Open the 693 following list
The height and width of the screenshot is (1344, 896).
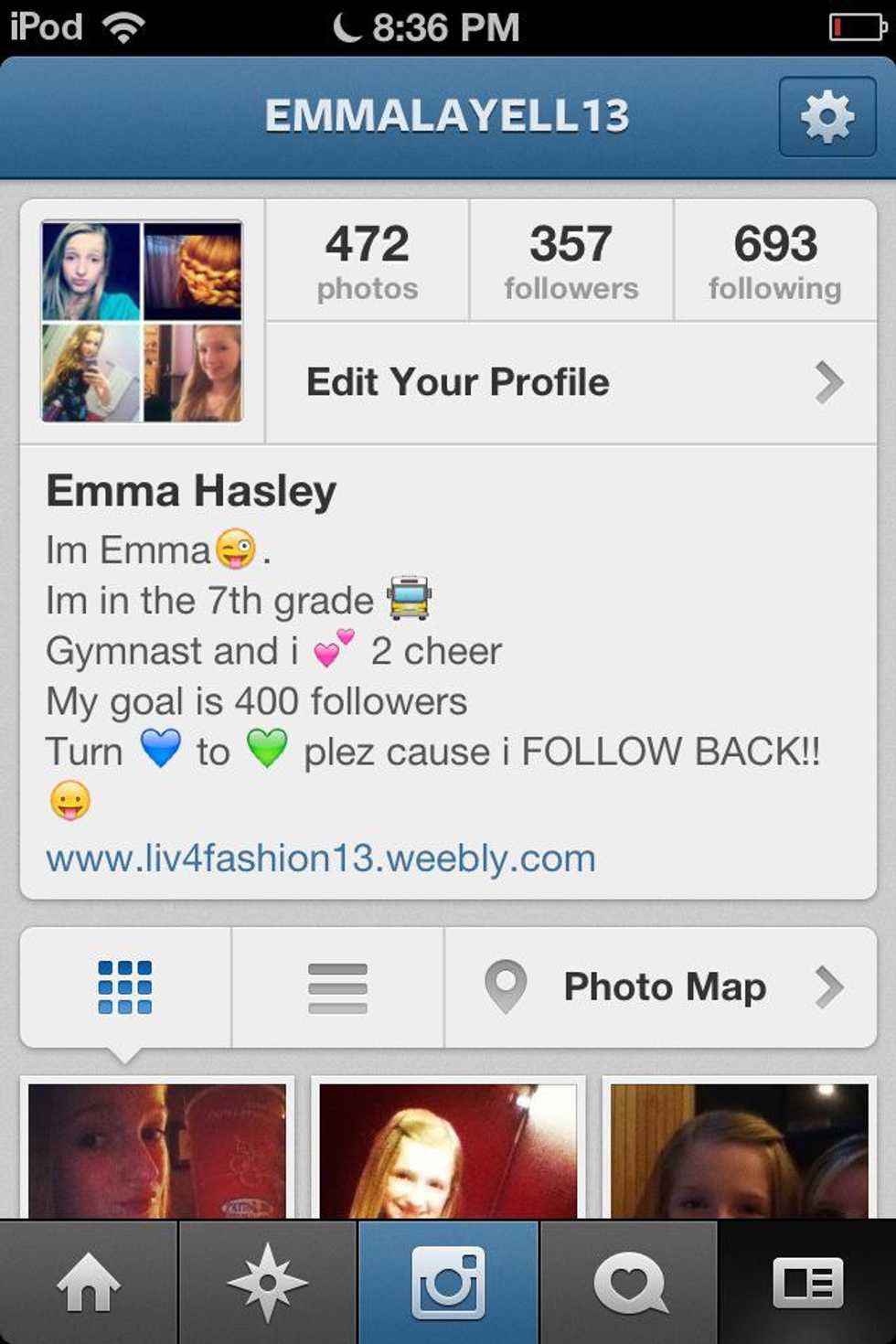click(774, 261)
